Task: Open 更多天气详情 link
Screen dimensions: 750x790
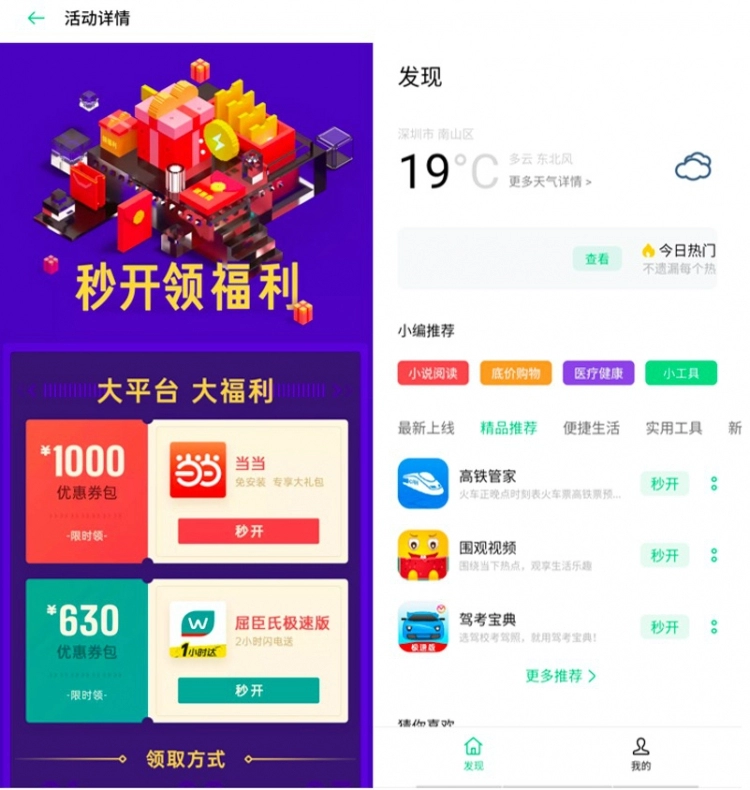Action: [549, 182]
